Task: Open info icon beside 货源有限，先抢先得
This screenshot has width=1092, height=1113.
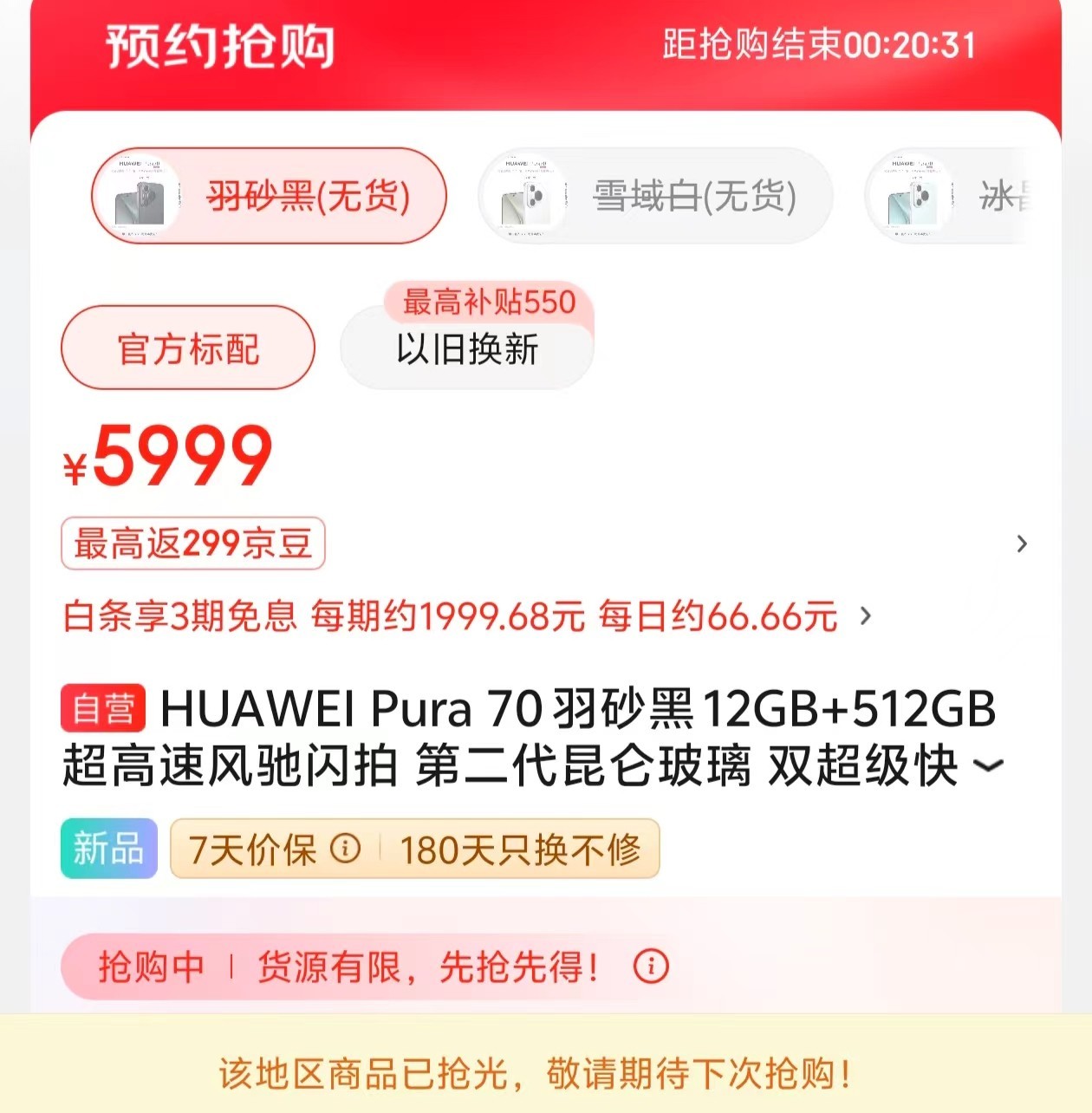Action: click(x=651, y=966)
